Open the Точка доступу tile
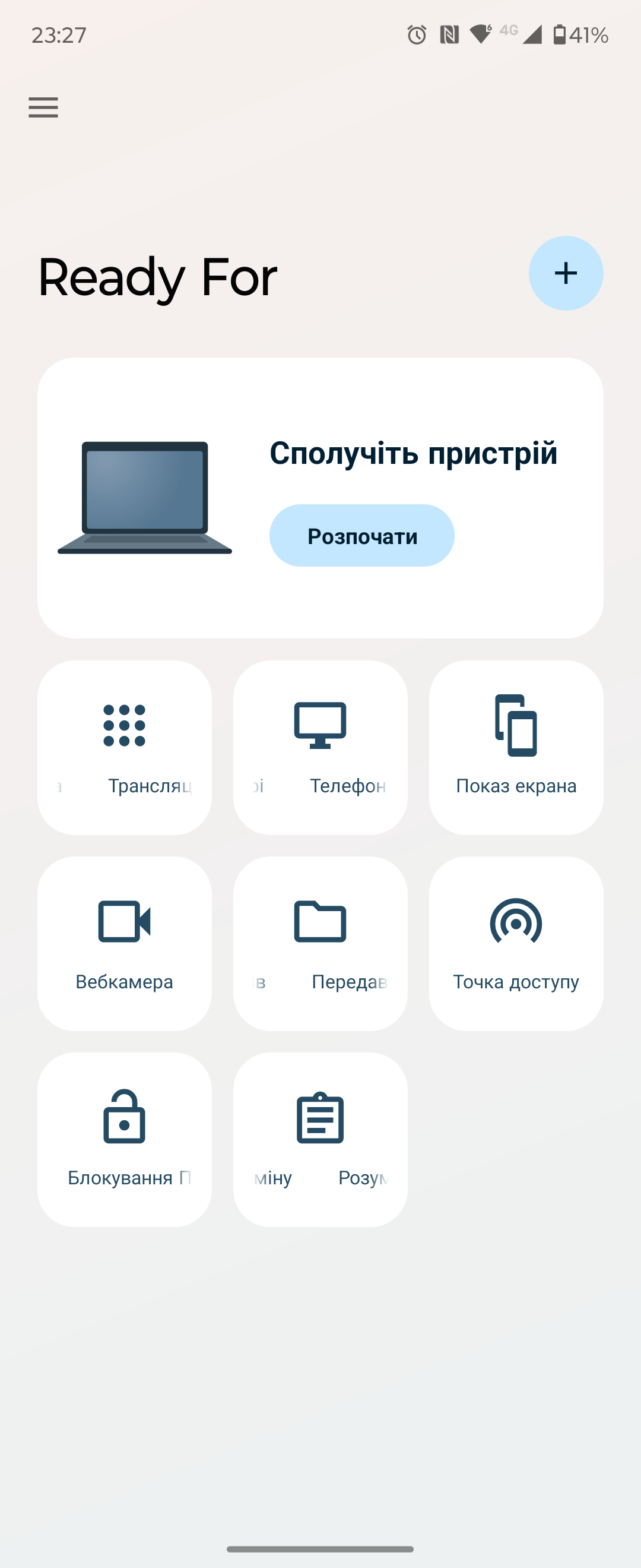Image resolution: width=641 pixels, height=1568 pixels. point(516,944)
